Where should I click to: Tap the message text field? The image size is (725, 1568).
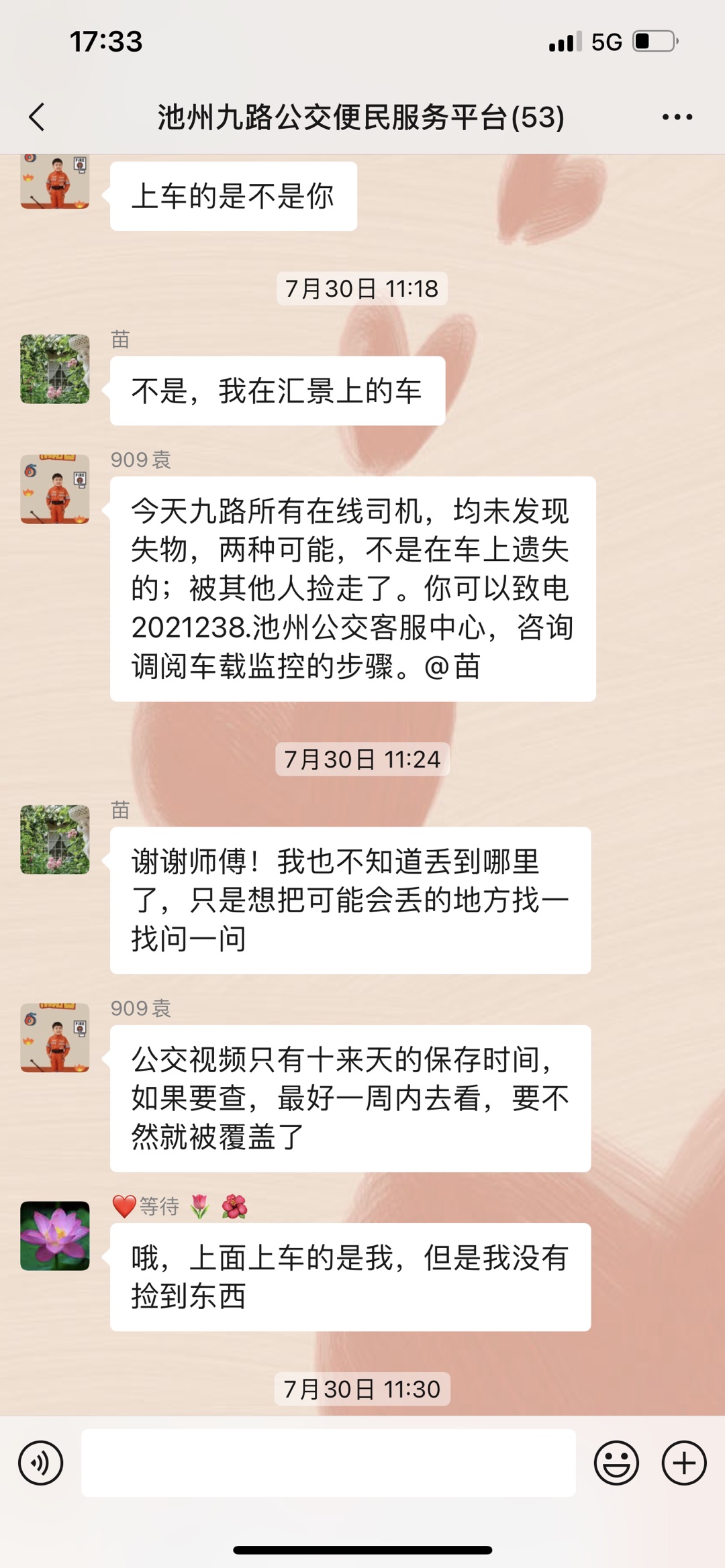[x=328, y=1463]
